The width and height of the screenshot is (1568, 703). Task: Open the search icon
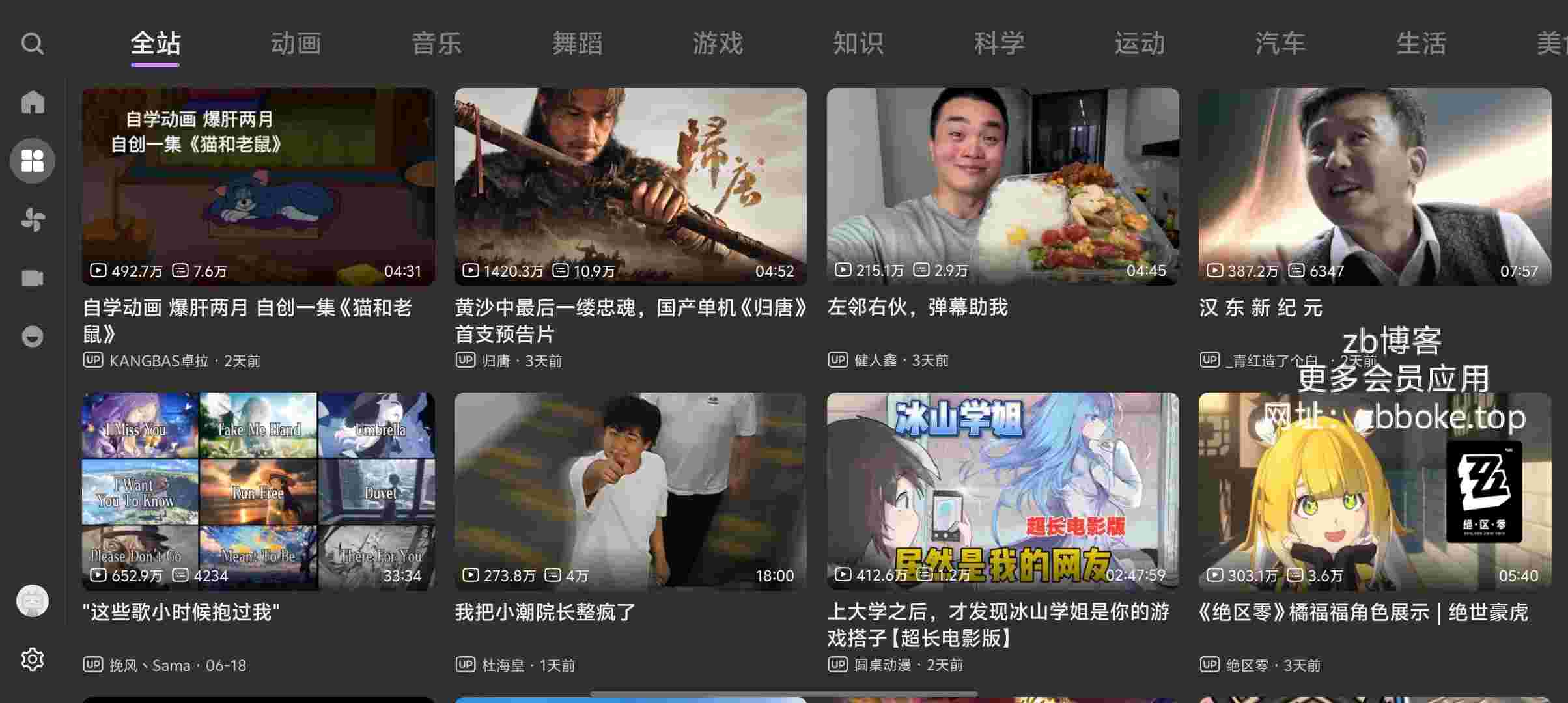[x=32, y=44]
